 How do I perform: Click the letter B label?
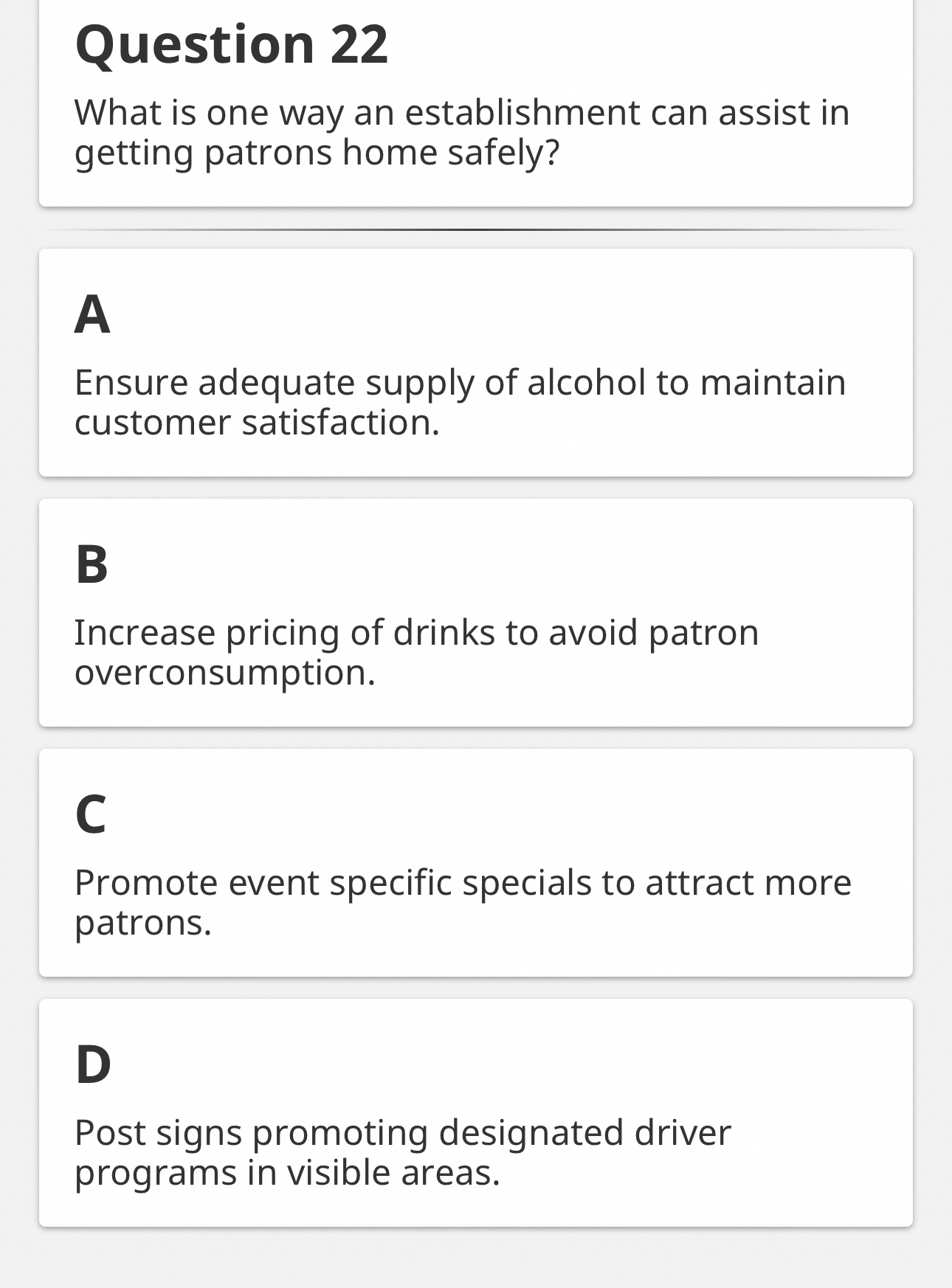pos(90,567)
